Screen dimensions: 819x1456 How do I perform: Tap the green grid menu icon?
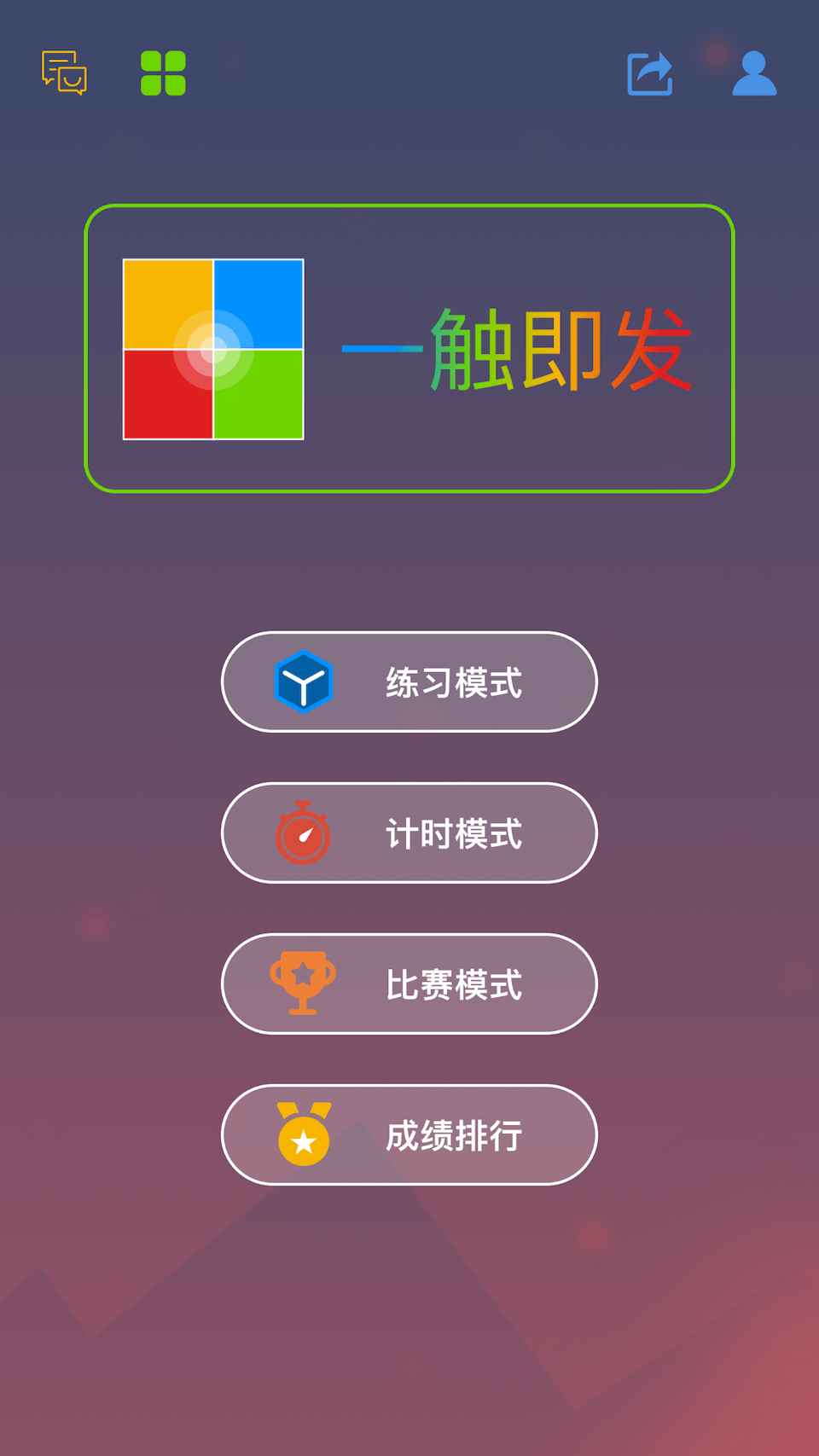162,73
